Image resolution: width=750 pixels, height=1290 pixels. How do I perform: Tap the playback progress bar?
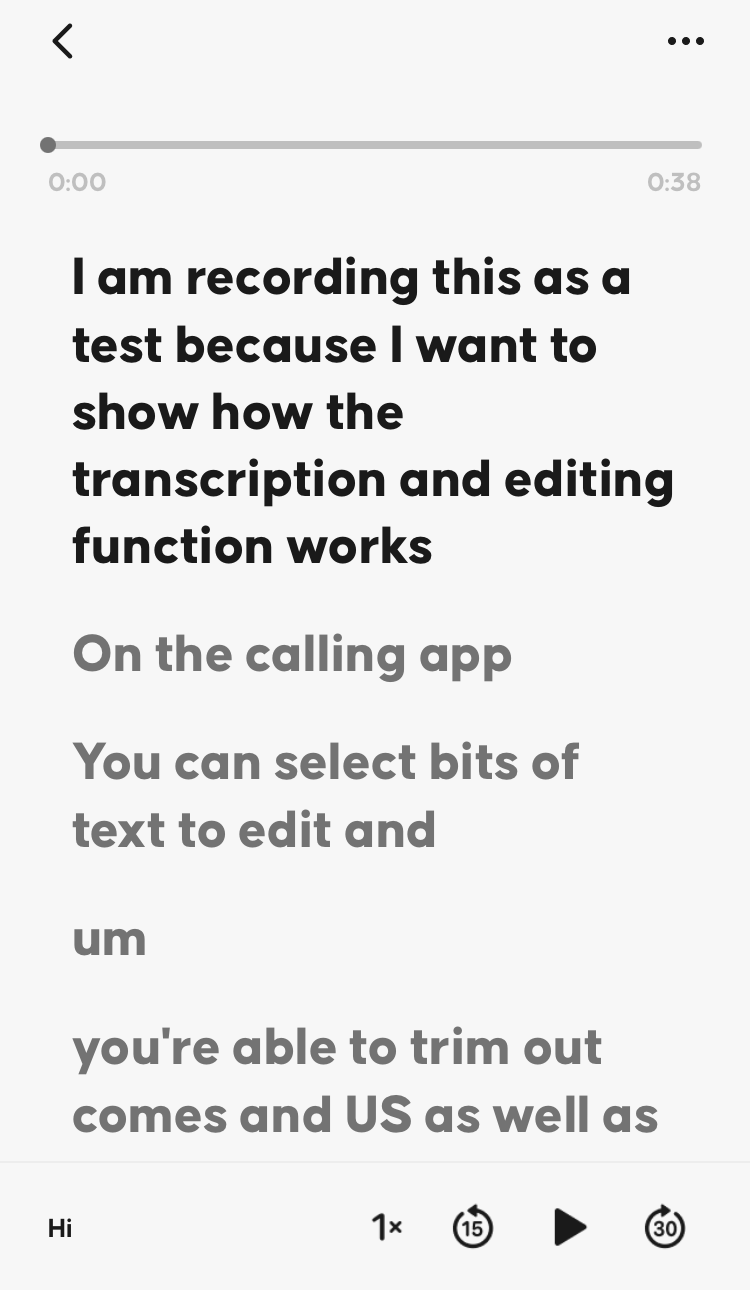pyautogui.click(x=375, y=145)
